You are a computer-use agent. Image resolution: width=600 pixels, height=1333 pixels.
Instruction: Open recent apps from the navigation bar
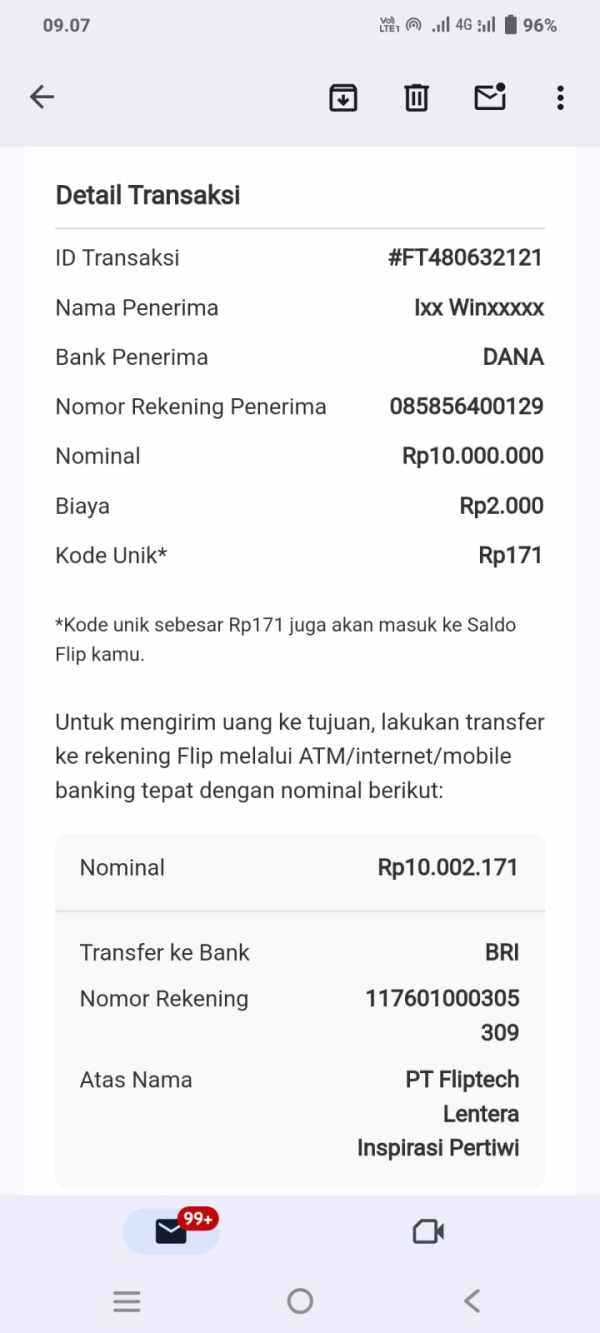click(x=127, y=1301)
